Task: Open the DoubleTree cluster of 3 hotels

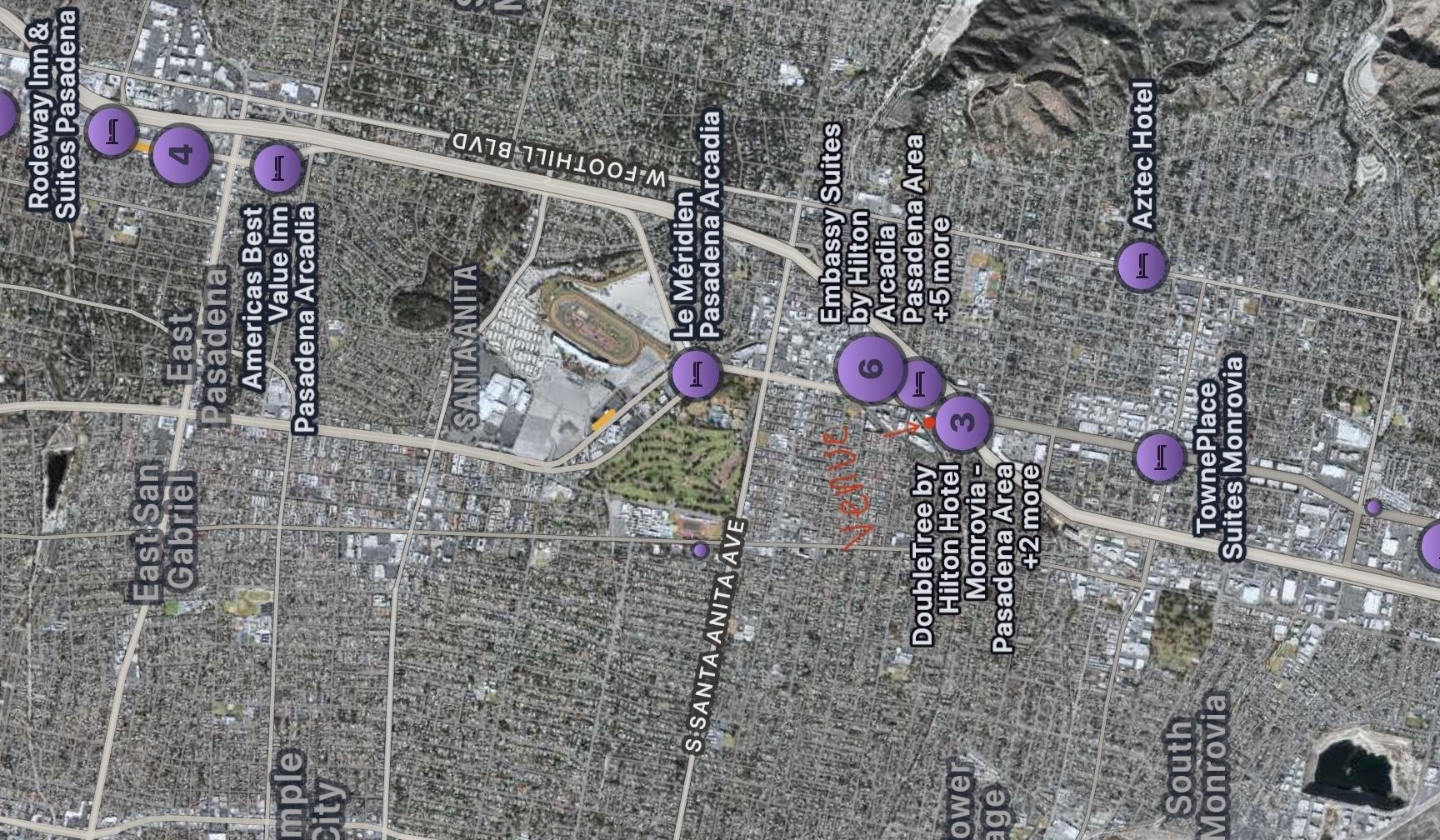Action: click(x=962, y=422)
